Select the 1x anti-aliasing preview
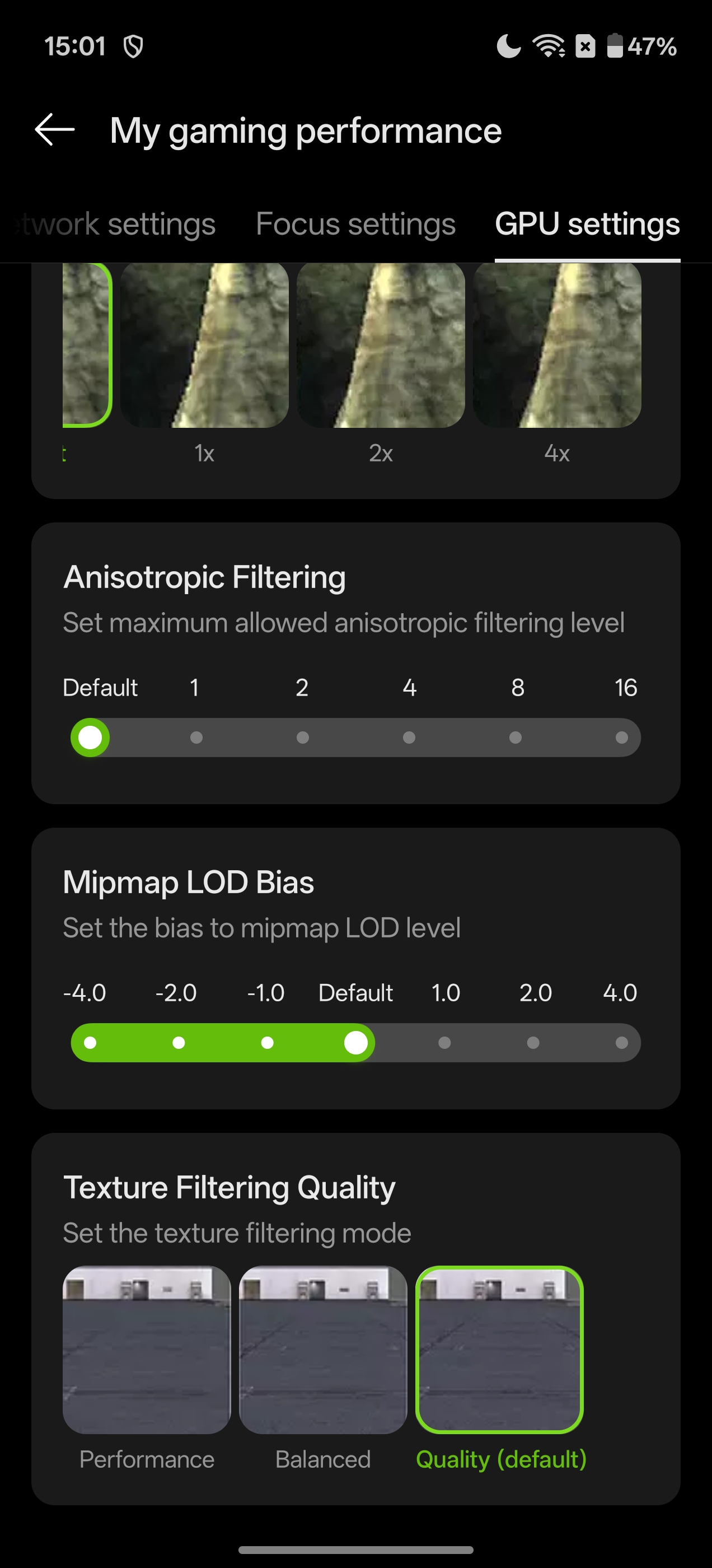712x1568 pixels. coord(204,345)
